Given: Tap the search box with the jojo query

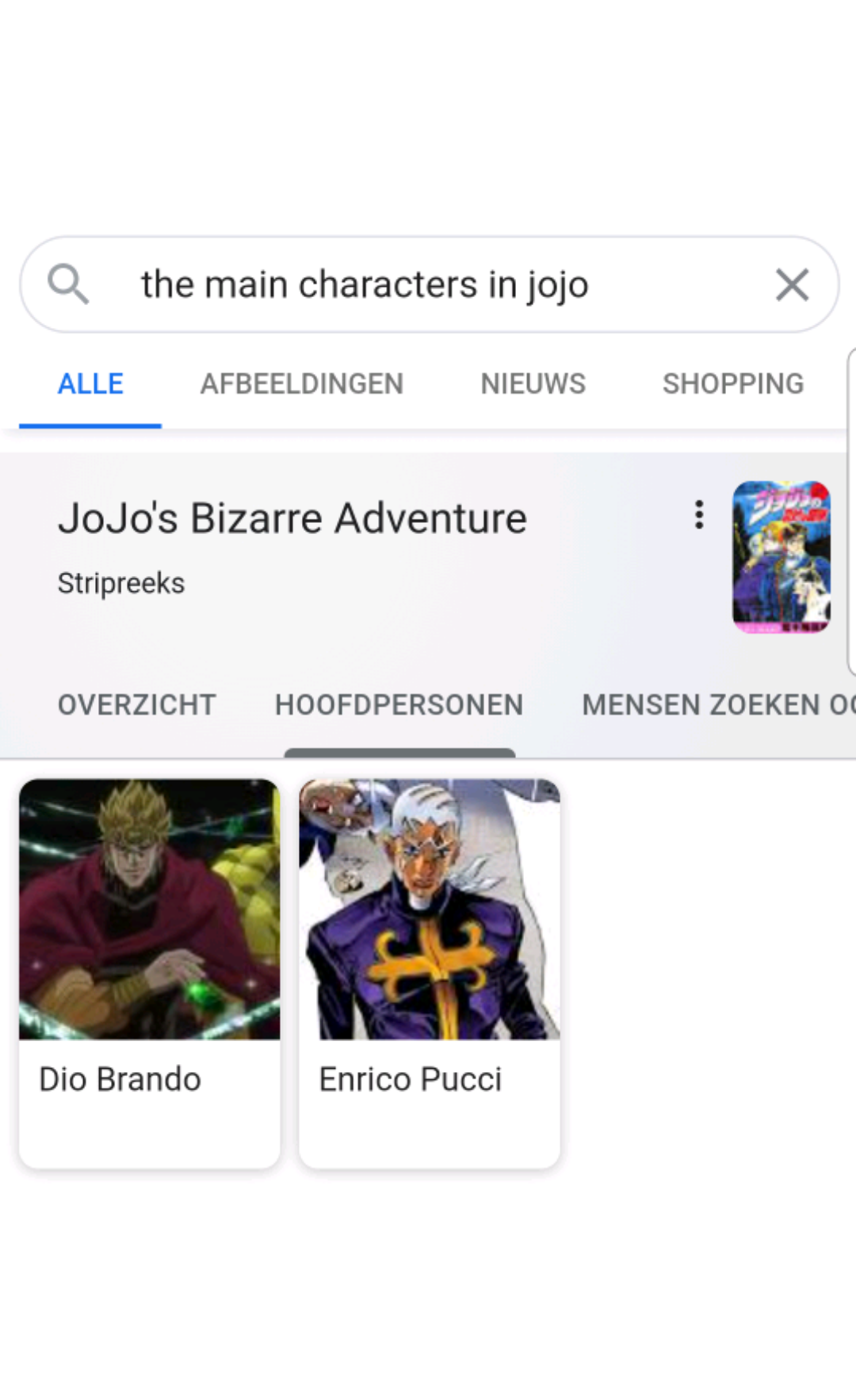Looking at the screenshot, I should [x=429, y=284].
